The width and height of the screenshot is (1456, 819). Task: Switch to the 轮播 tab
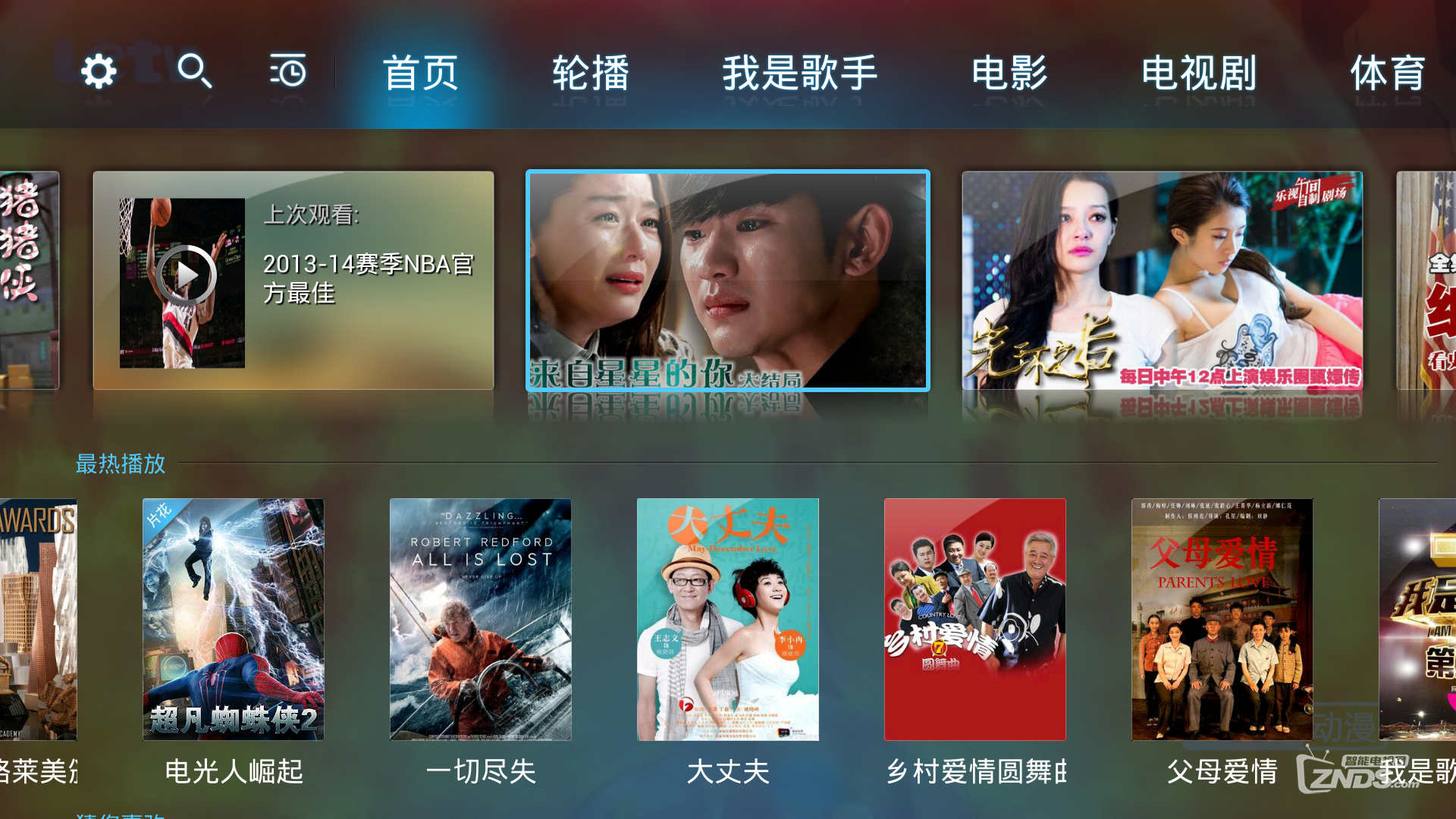click(x=591, y=74)
